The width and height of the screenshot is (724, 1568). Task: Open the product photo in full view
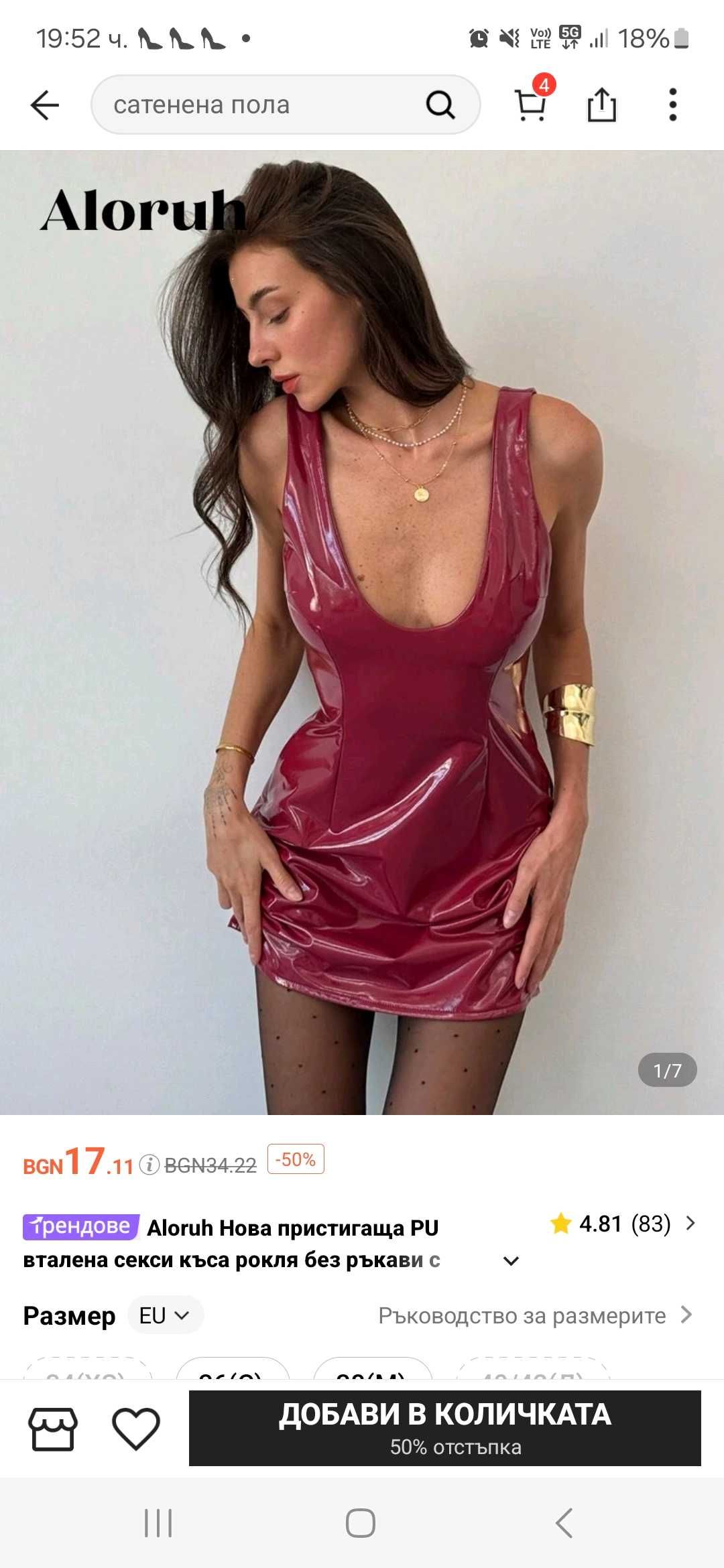362,630
